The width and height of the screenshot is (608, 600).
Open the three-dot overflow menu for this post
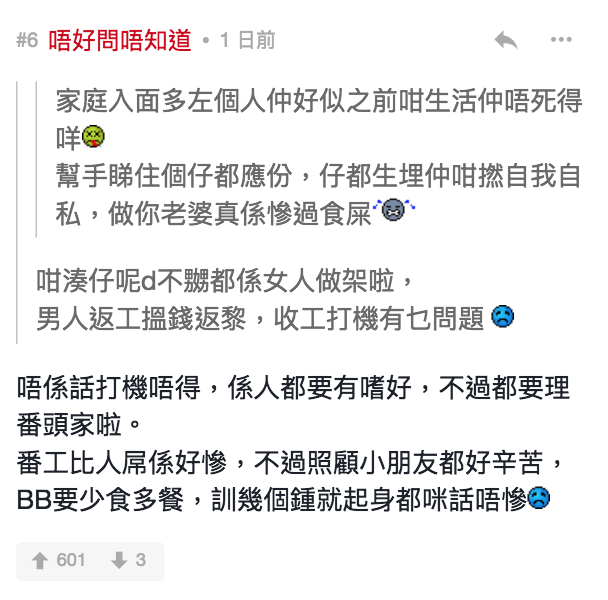(x=561, y=40)
